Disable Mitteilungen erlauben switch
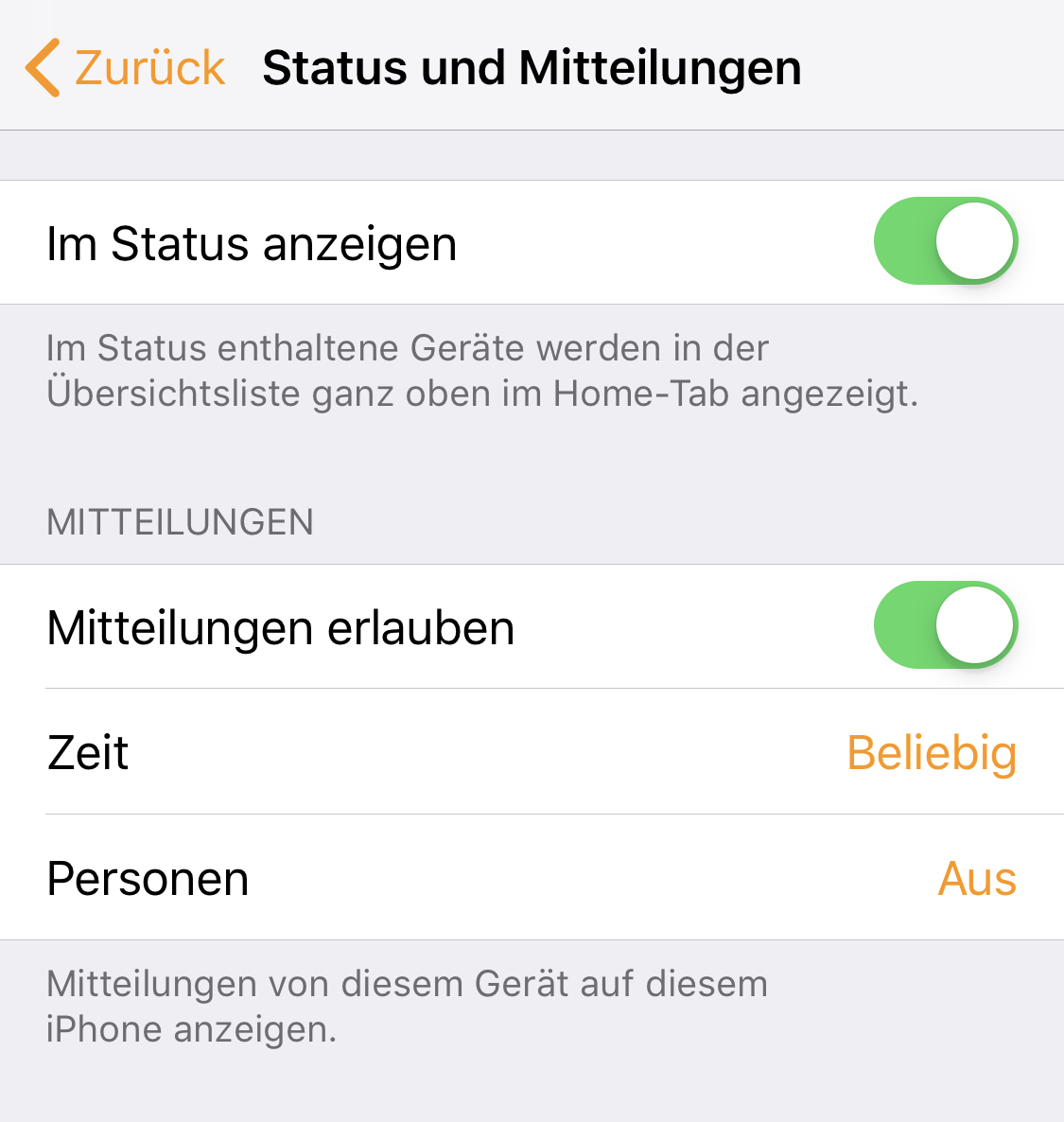 pos(945,625)
